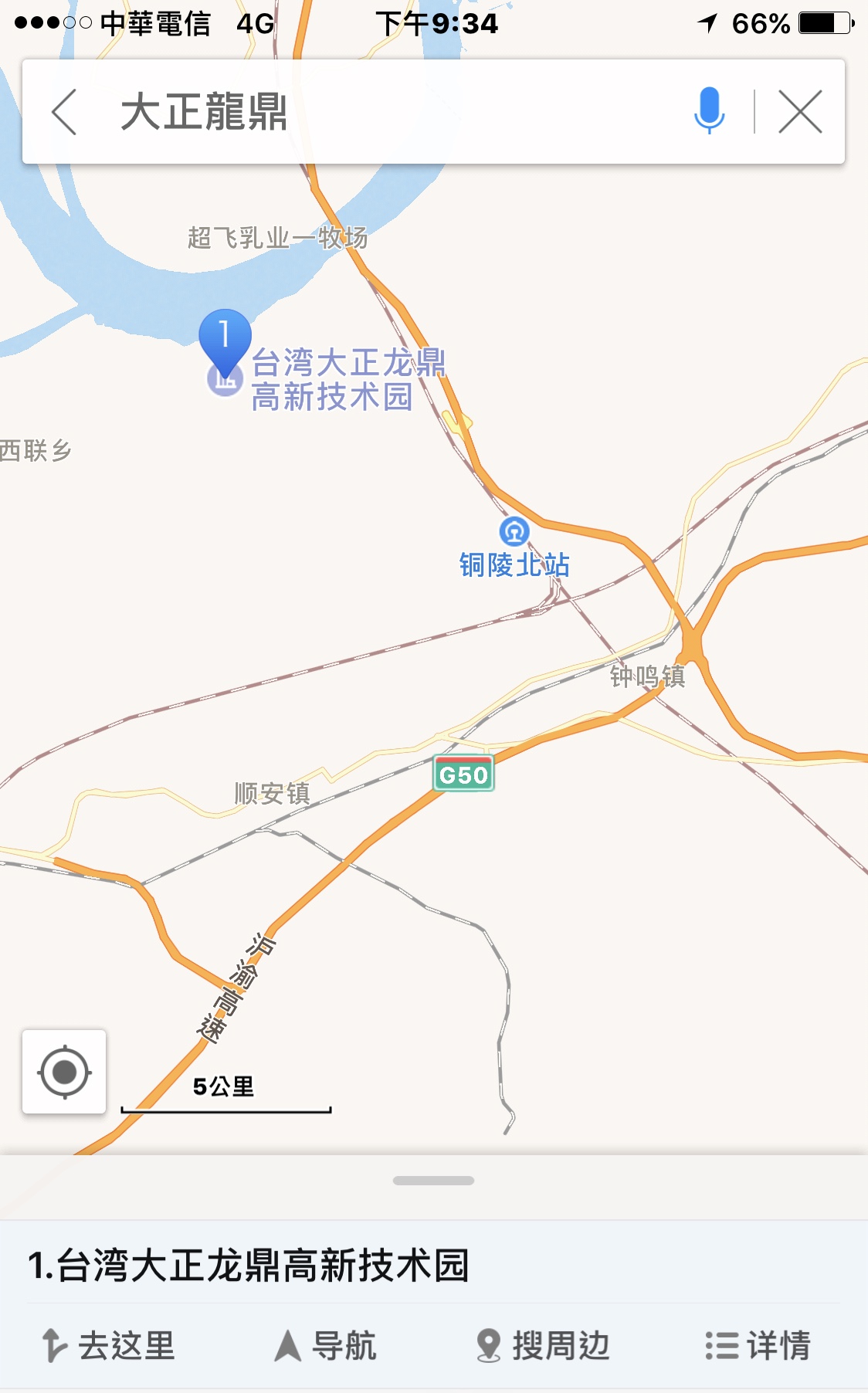Go back with the arrow in the search bar
Screen dimensions: 868x1393
(x=65, y=112)
